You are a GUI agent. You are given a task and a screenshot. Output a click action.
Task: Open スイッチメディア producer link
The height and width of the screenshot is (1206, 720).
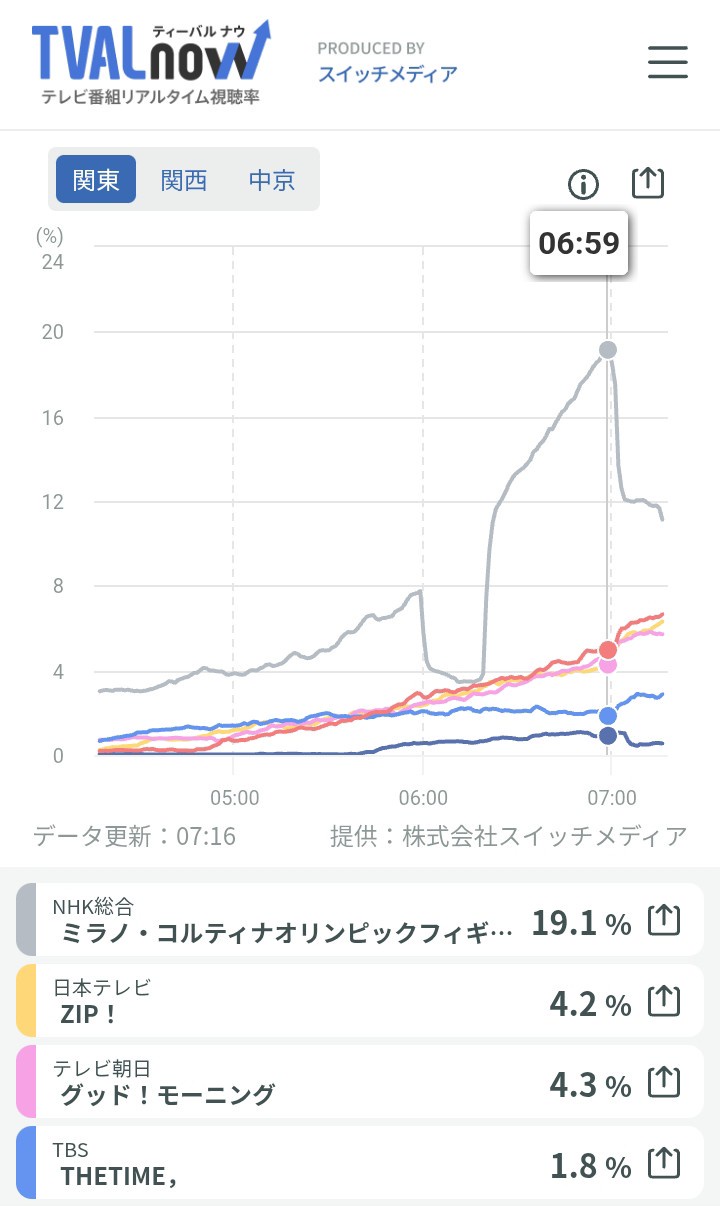(x=387, y=74)
